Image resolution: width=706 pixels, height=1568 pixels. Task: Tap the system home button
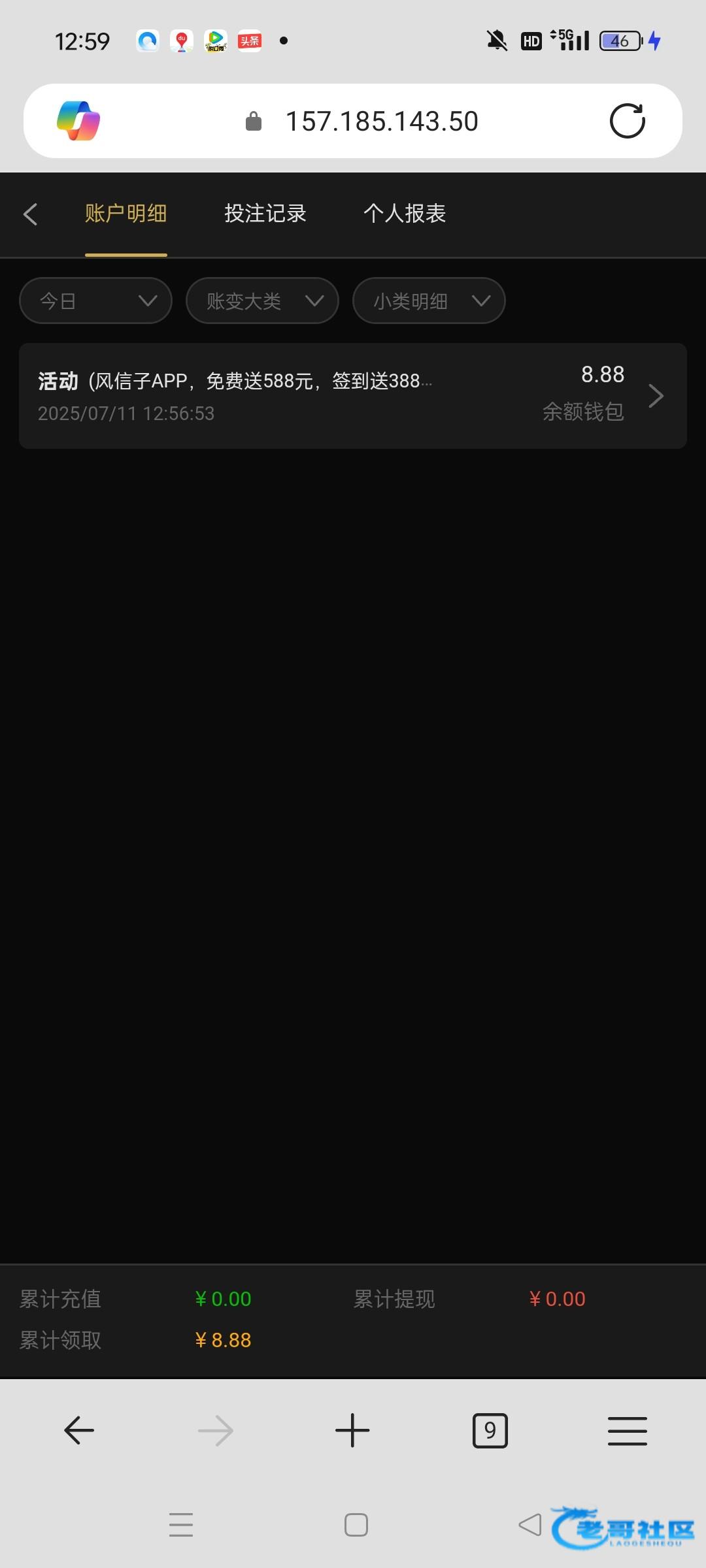coord(356,1525)
